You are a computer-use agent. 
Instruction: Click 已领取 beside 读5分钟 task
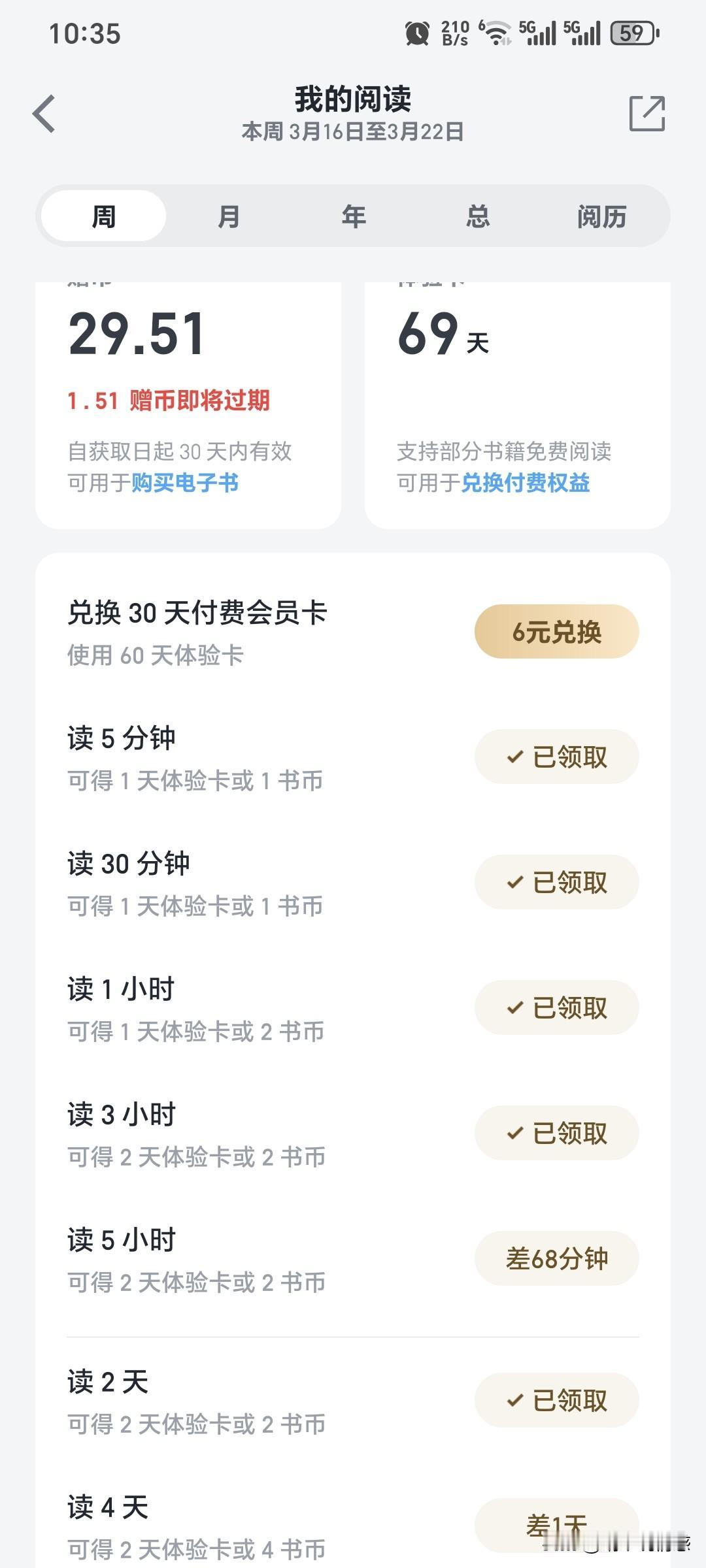click(556, 756)
